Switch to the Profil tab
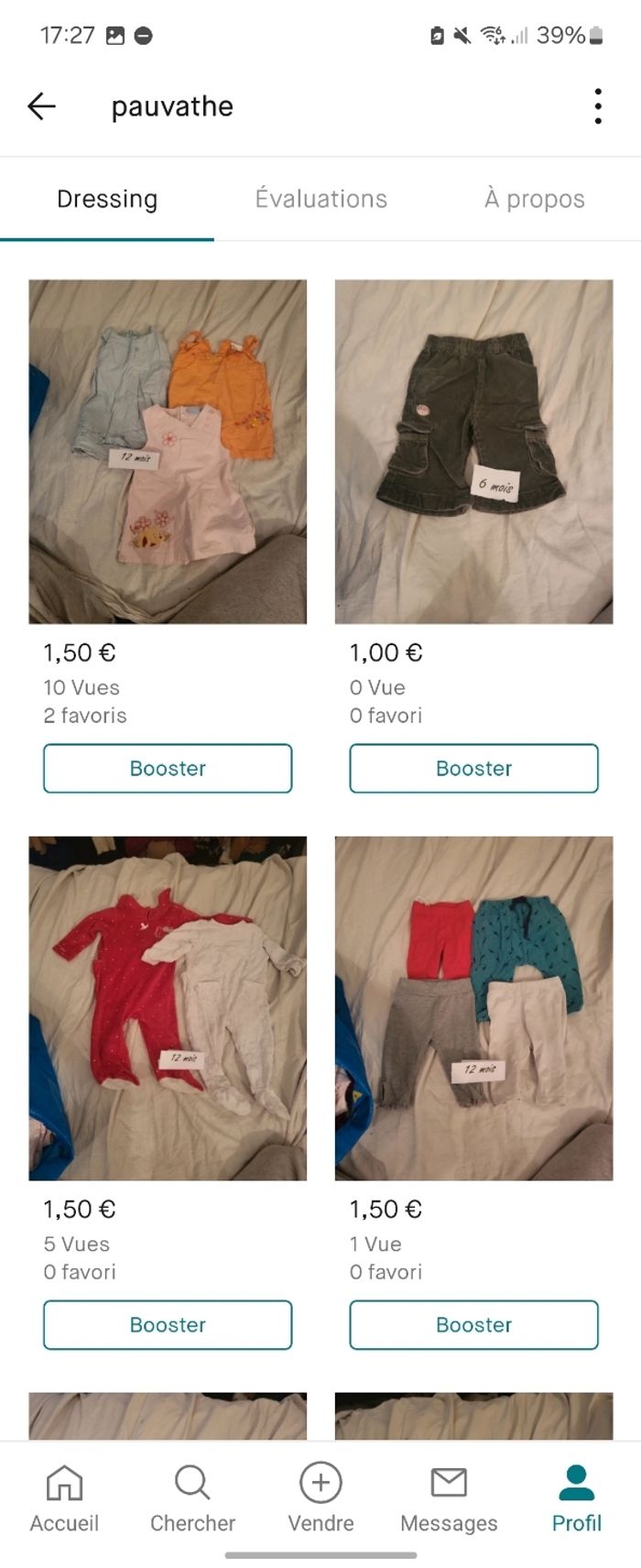 [576, 1497]
